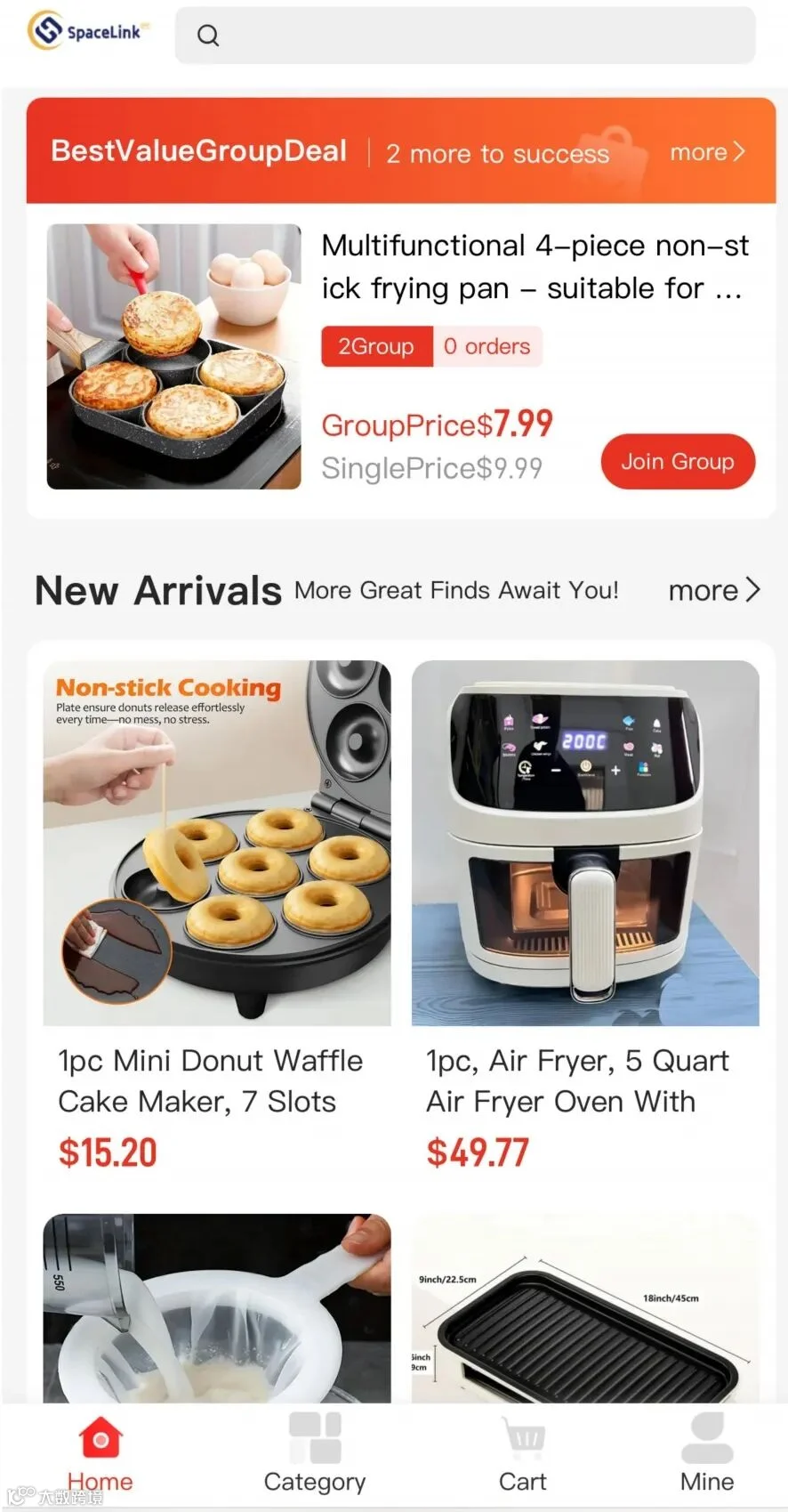The height and width of the screenshot is (1512, 788).
Task: Go to the Cart tab
Action: click(522, 1452)
